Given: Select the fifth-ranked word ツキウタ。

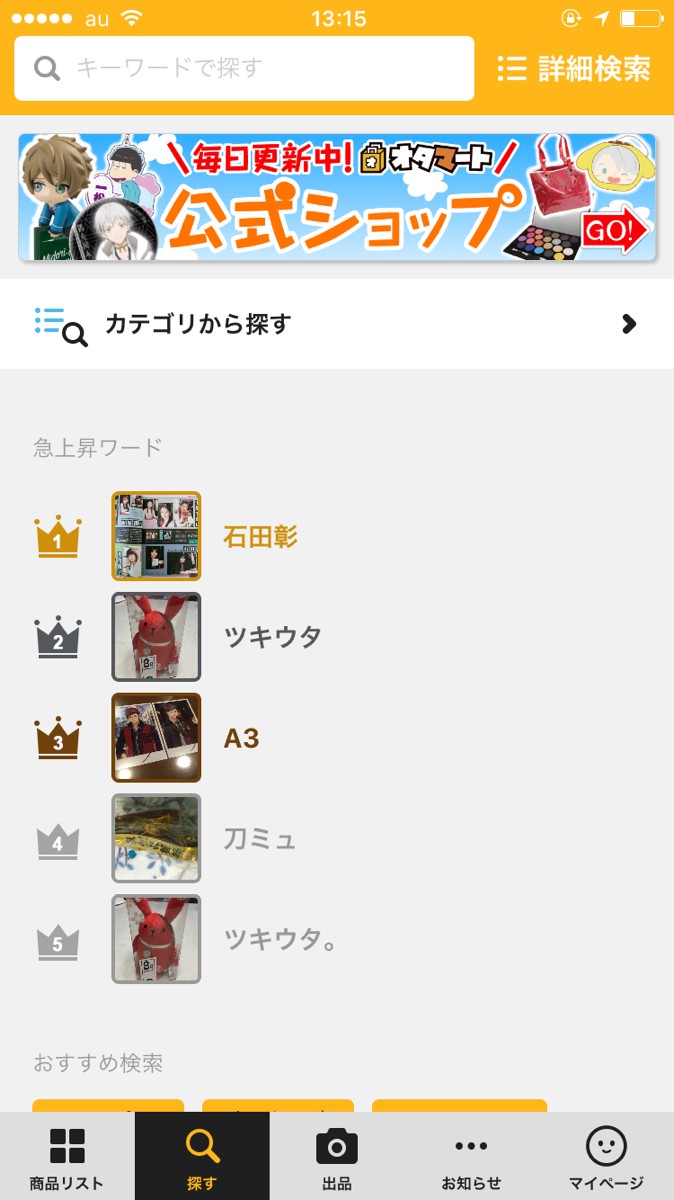Looking at the screenshot, I should (278, 939).
